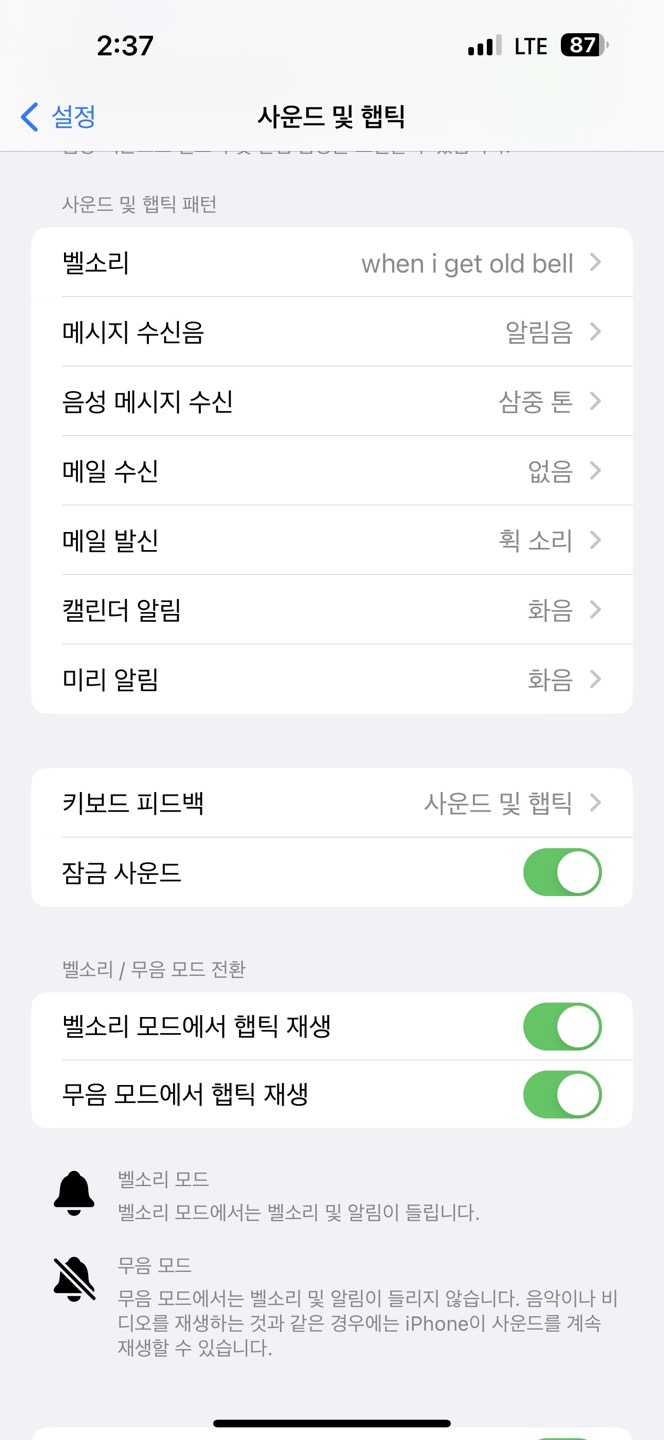The height and width of the screenshot is (1440, 664).
Task: Select the 메일 수신 row
Action: point(332,471)
